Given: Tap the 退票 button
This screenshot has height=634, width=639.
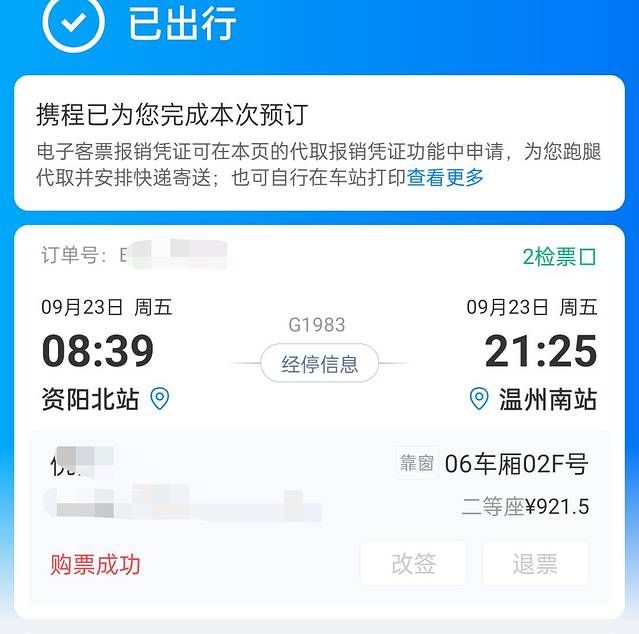Looking at the screenshot, I should tap(535, 563).
